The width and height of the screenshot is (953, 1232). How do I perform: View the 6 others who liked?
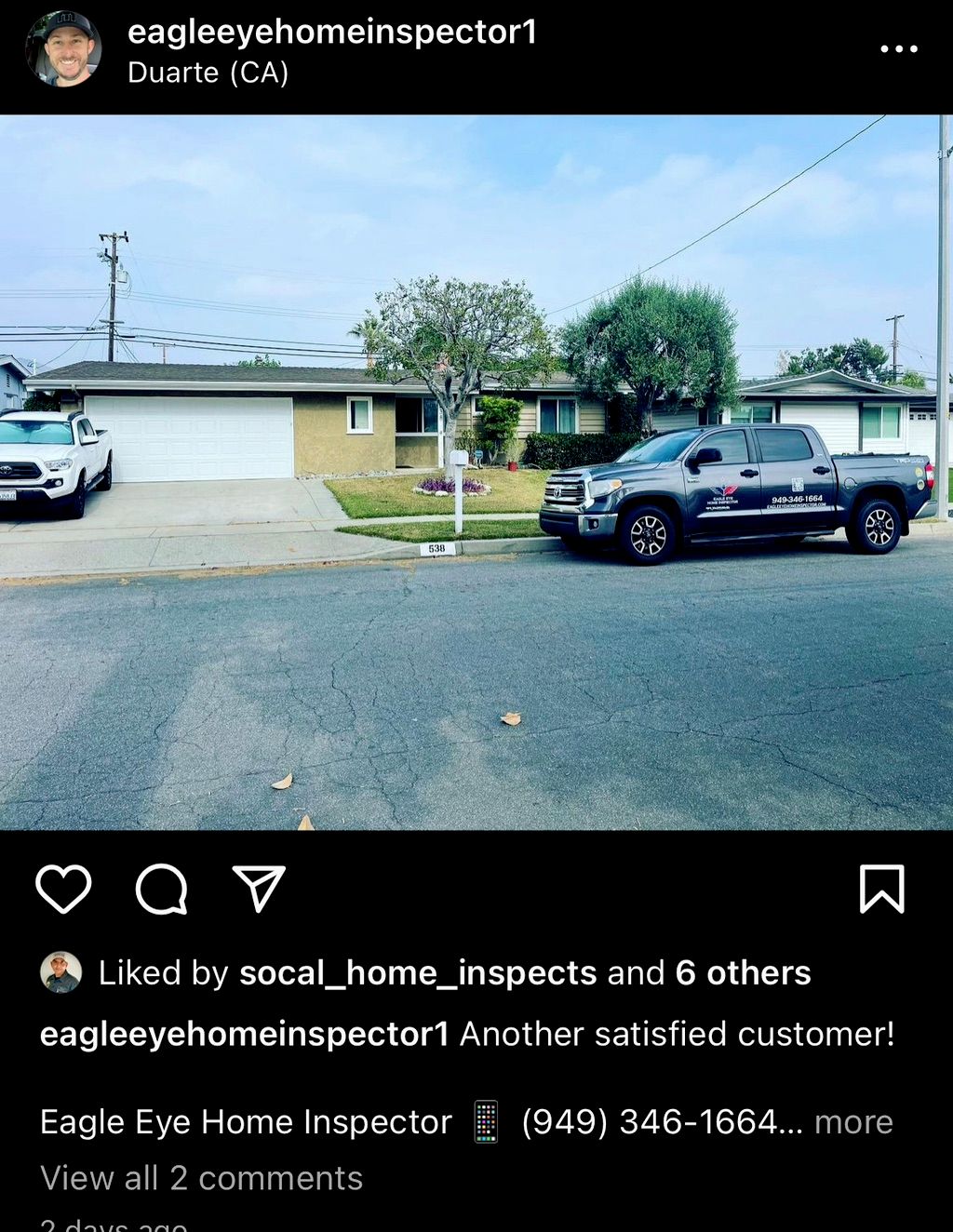(x=743, y=972)
